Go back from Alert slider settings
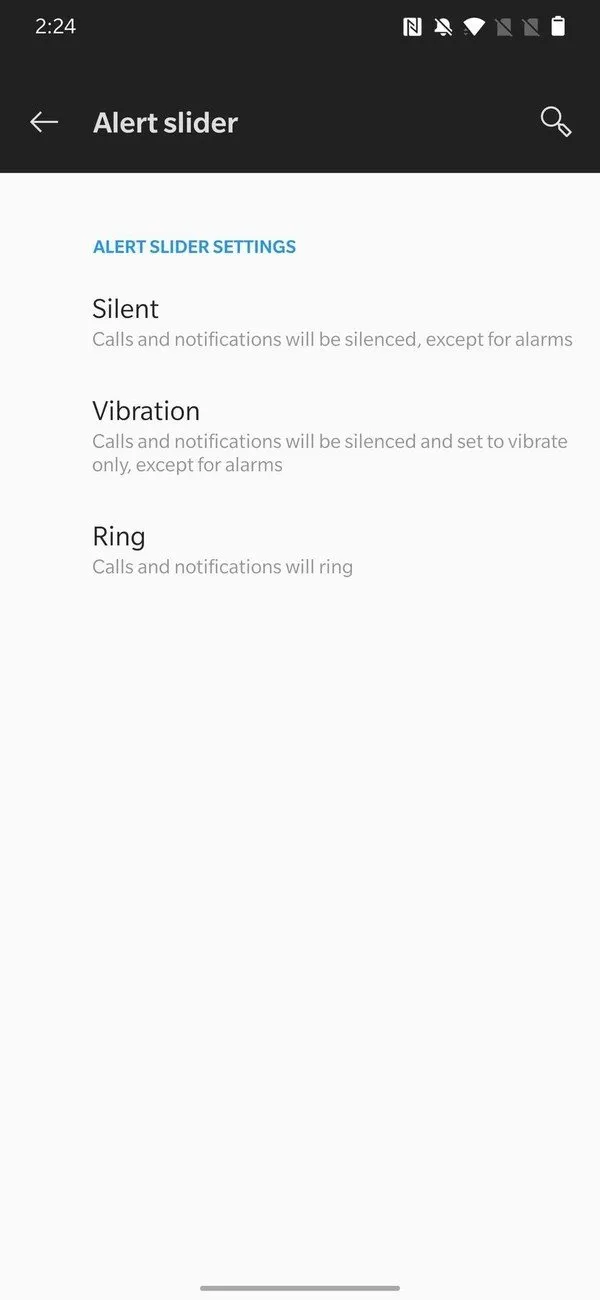This screenshot has width=600, height=1300. tap(44, 122)
